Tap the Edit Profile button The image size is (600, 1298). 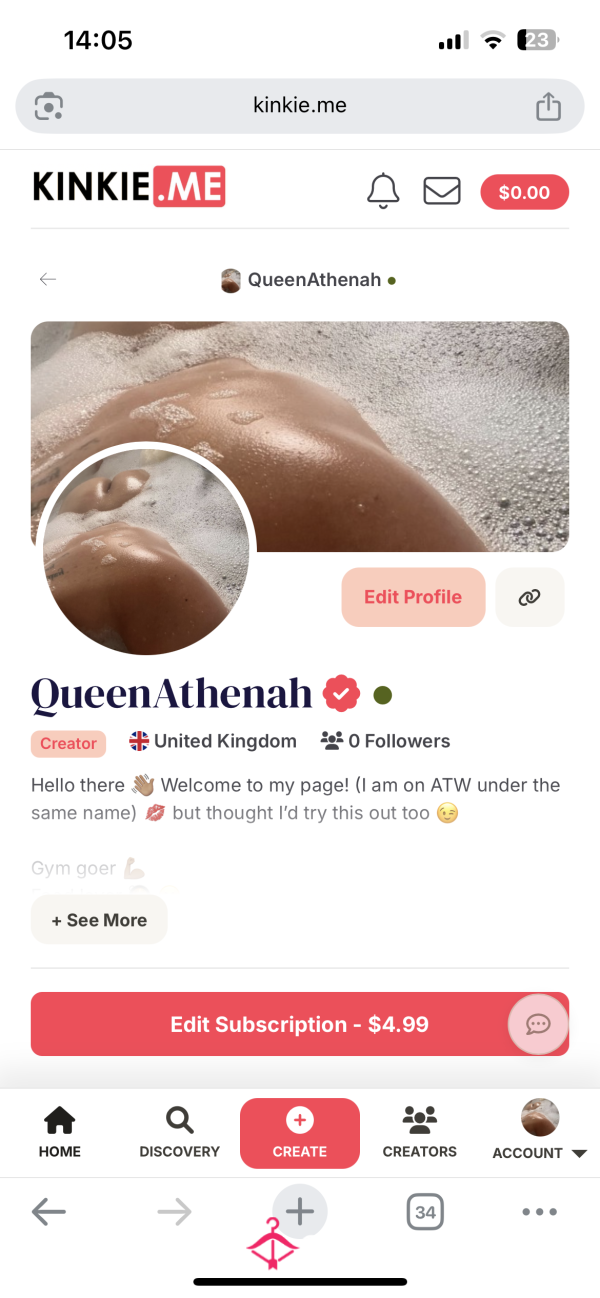(413, 597)
